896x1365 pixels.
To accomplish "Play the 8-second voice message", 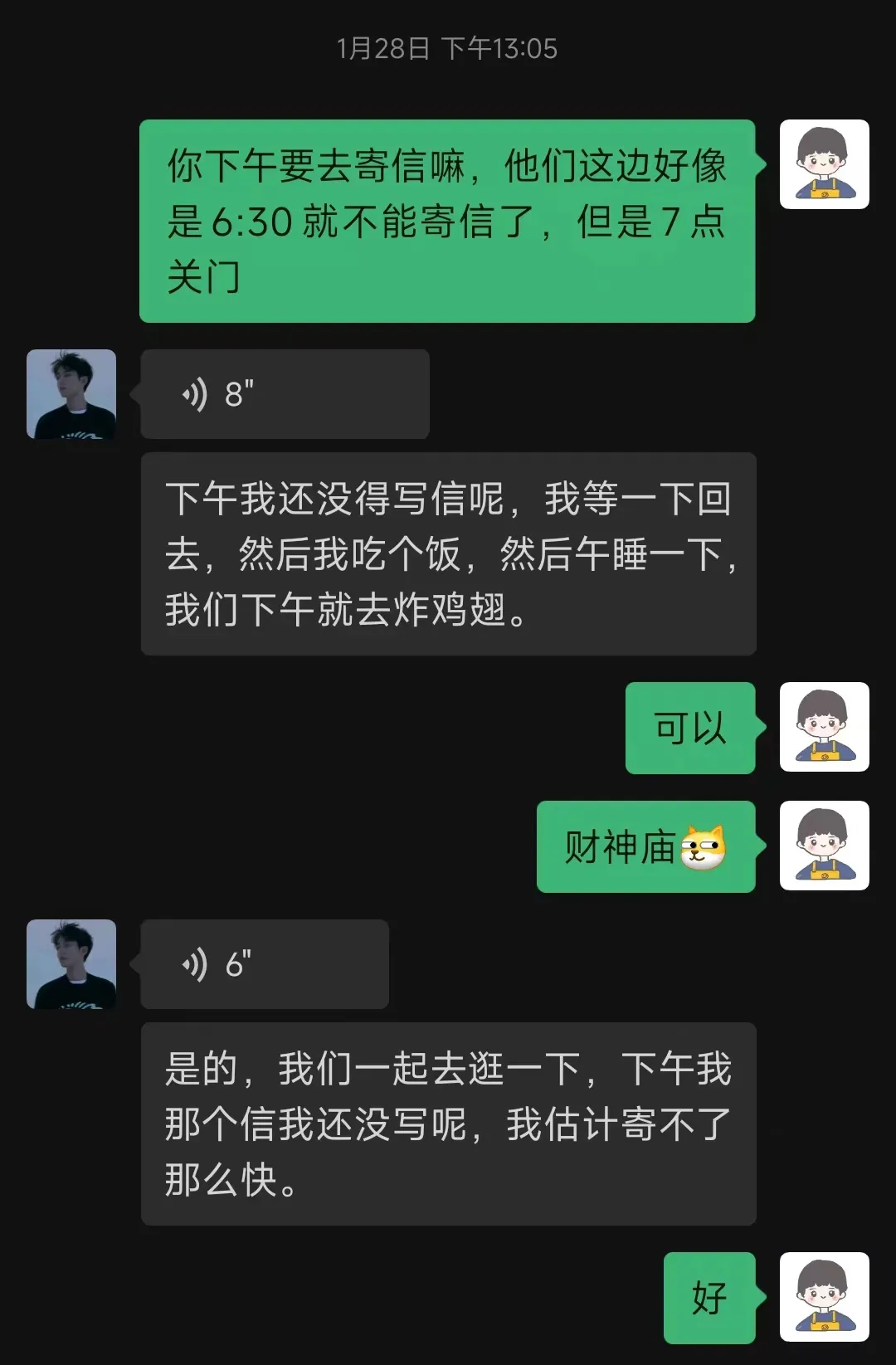I will [284, 394].
